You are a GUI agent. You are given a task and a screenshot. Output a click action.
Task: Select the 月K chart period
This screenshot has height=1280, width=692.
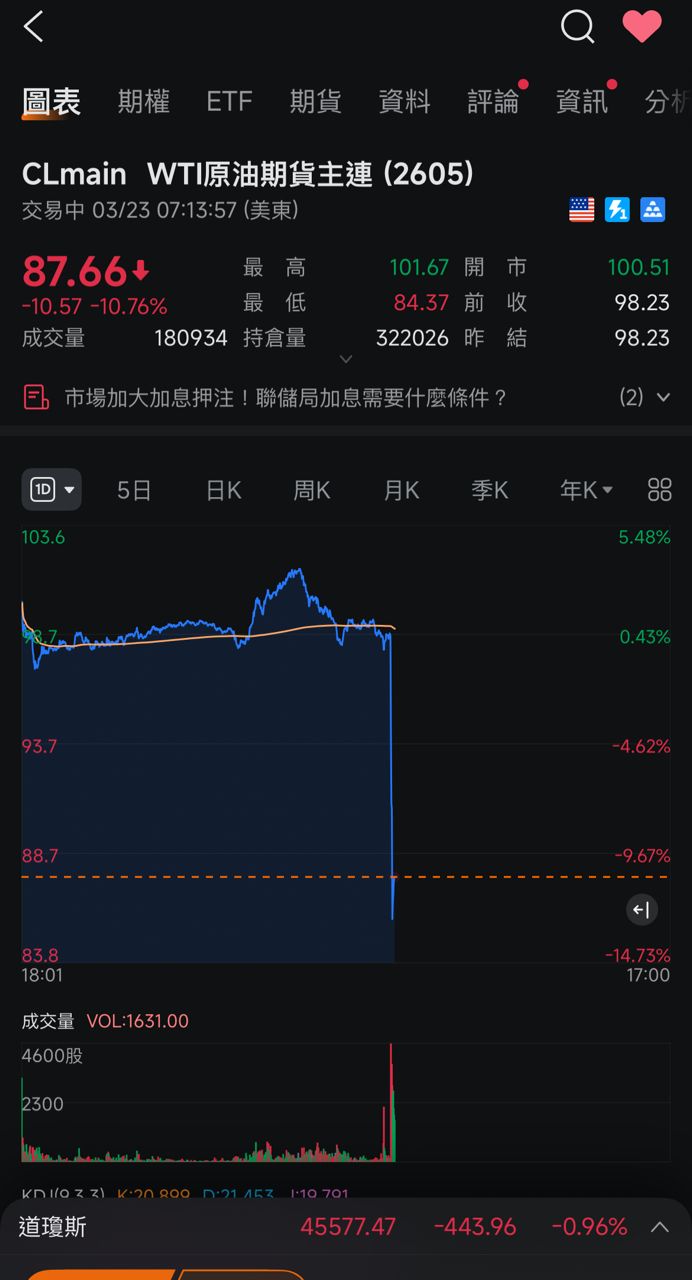(401, 490)
